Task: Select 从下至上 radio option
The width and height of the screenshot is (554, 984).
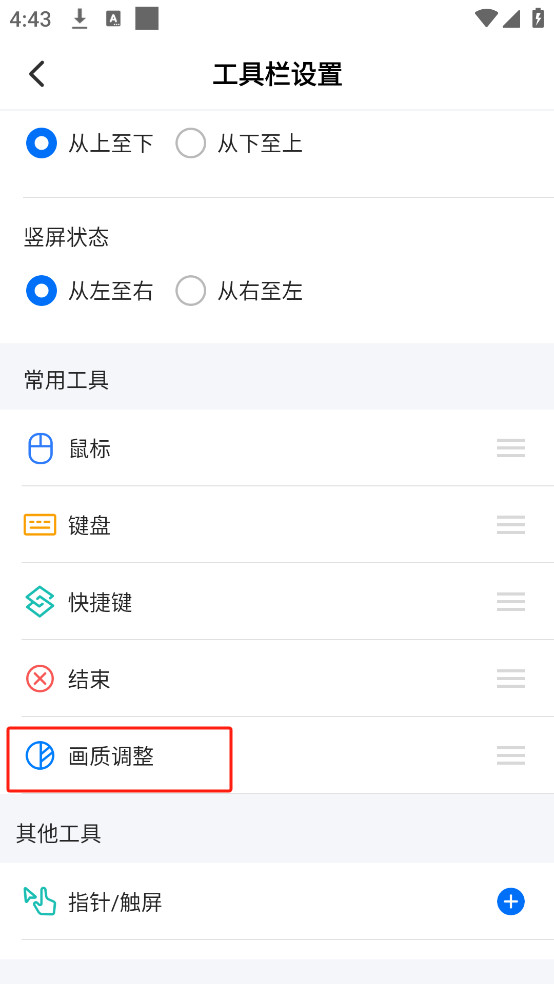Action: point(239,144)
